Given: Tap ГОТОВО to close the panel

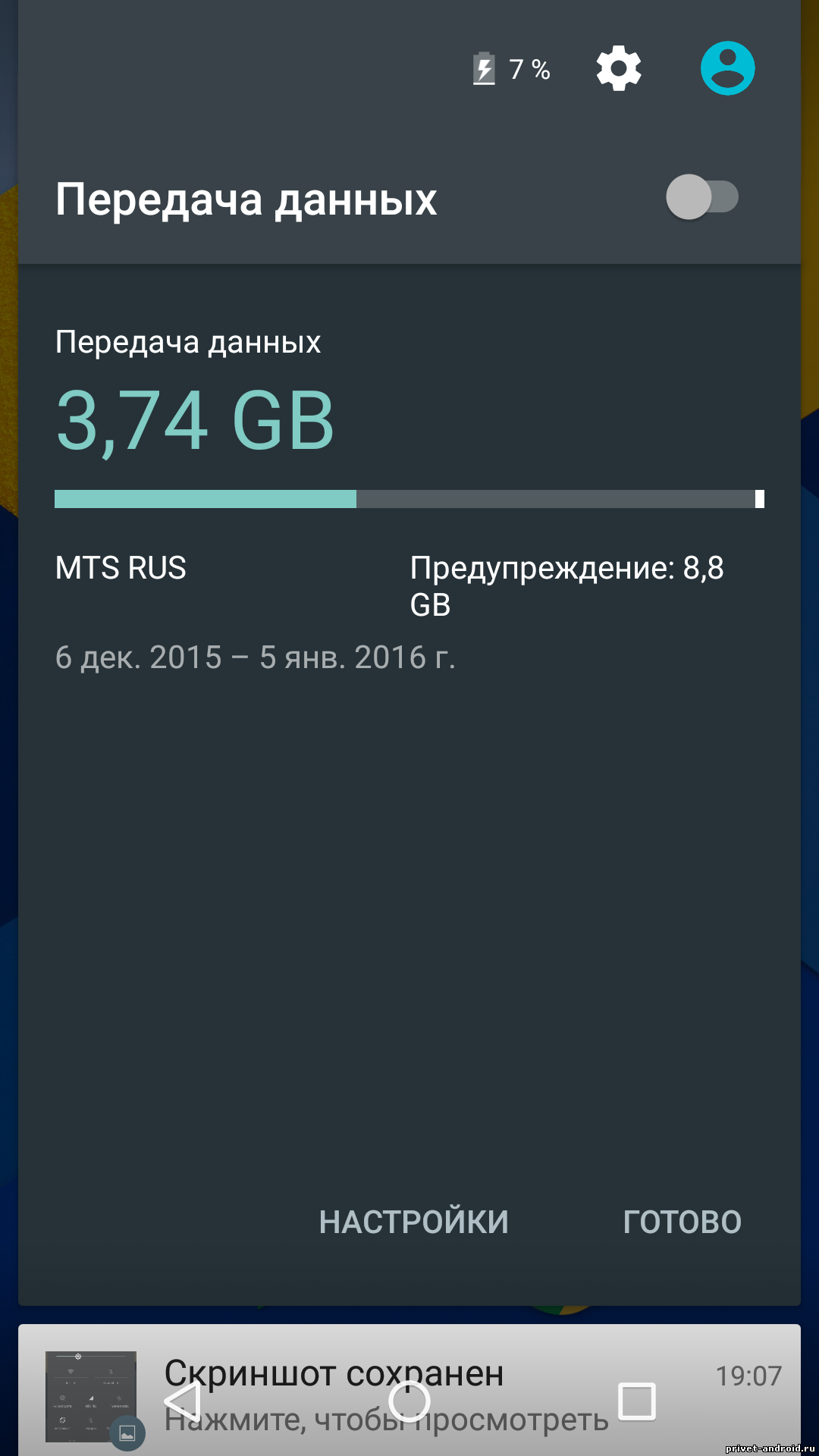Looking at the screenshot, I should coord(682,1222).
